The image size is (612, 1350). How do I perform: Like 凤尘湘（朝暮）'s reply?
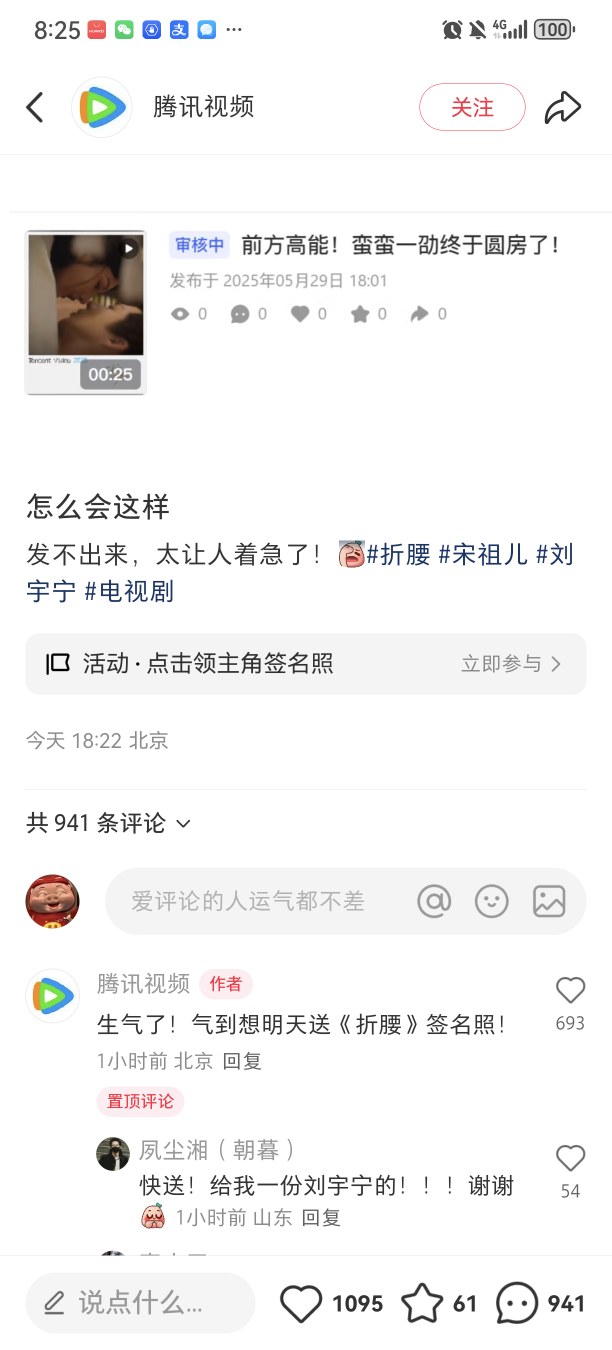click(x=570, y=1159)
